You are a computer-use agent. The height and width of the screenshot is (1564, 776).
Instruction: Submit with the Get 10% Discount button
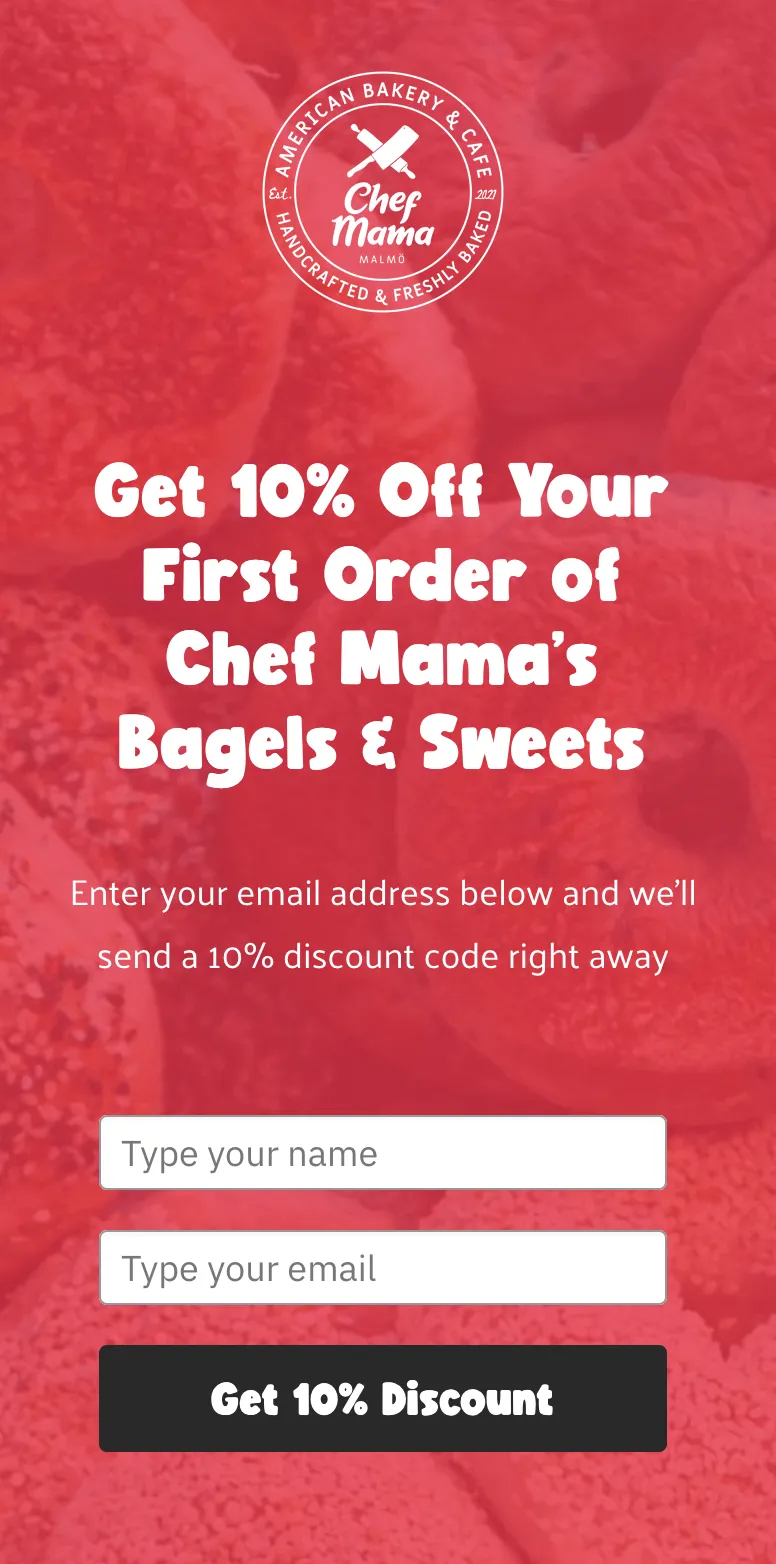383,1398
